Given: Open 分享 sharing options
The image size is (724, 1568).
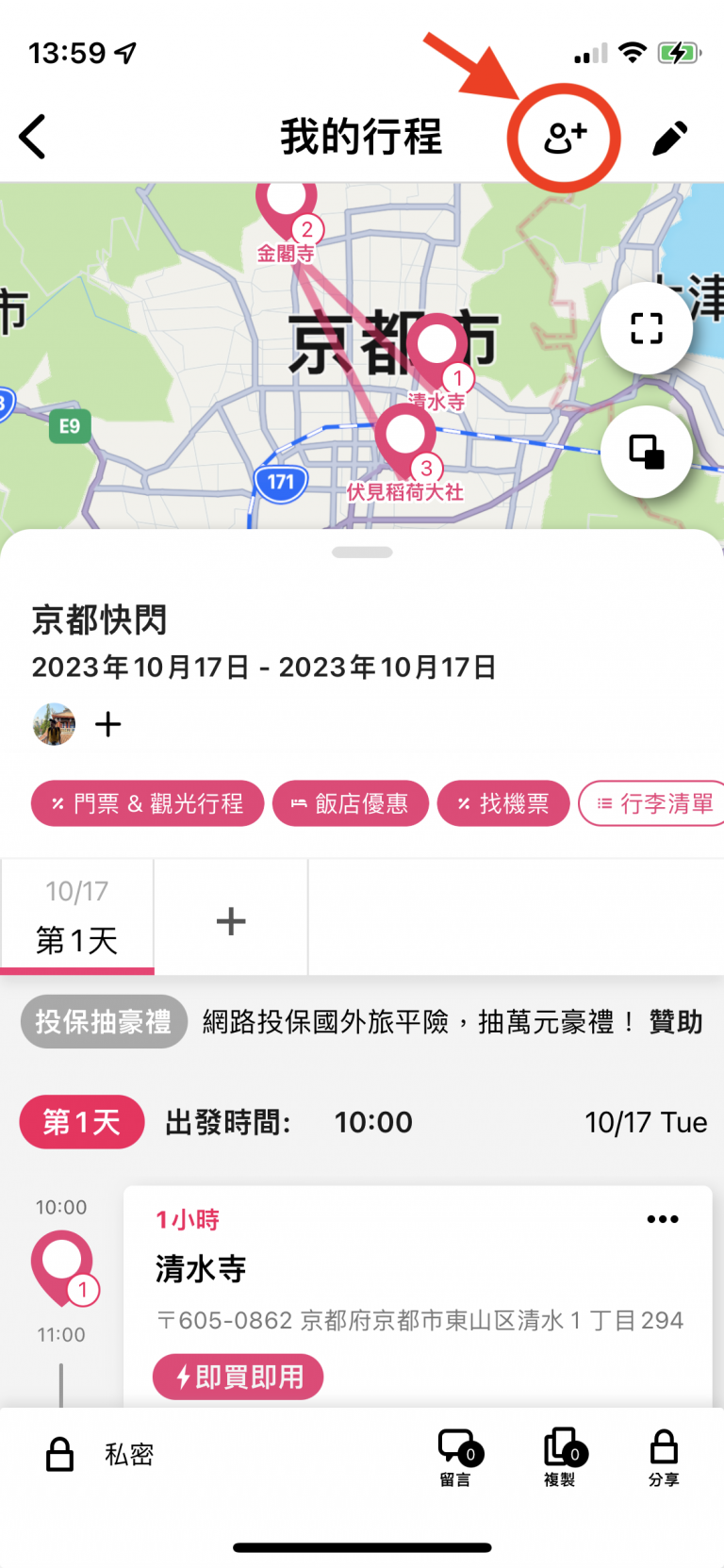Looking at the screenshot, I should pos(664,1455).
